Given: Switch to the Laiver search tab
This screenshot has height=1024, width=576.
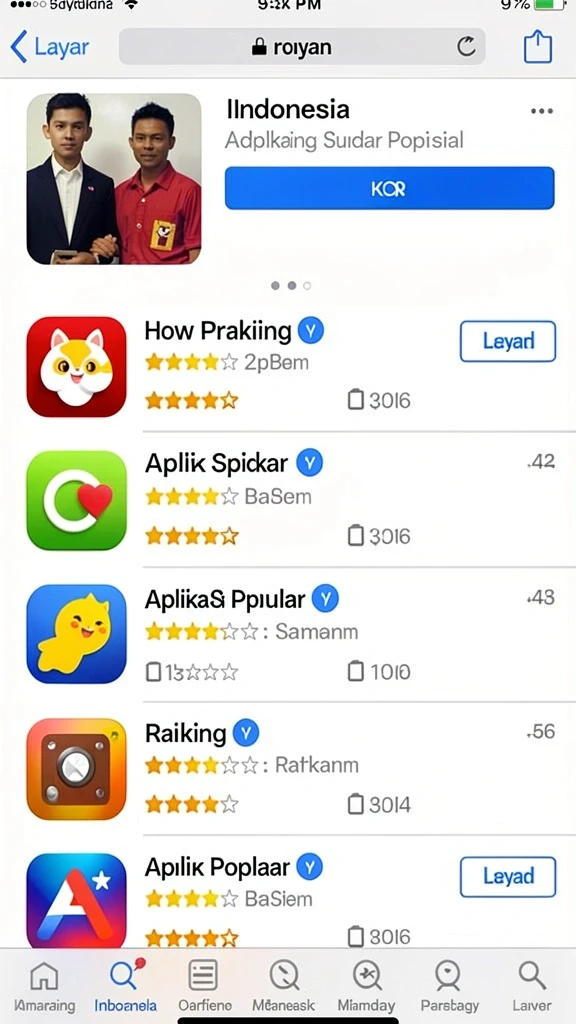Looking at the screenshot, I should [x=532, y=986].
